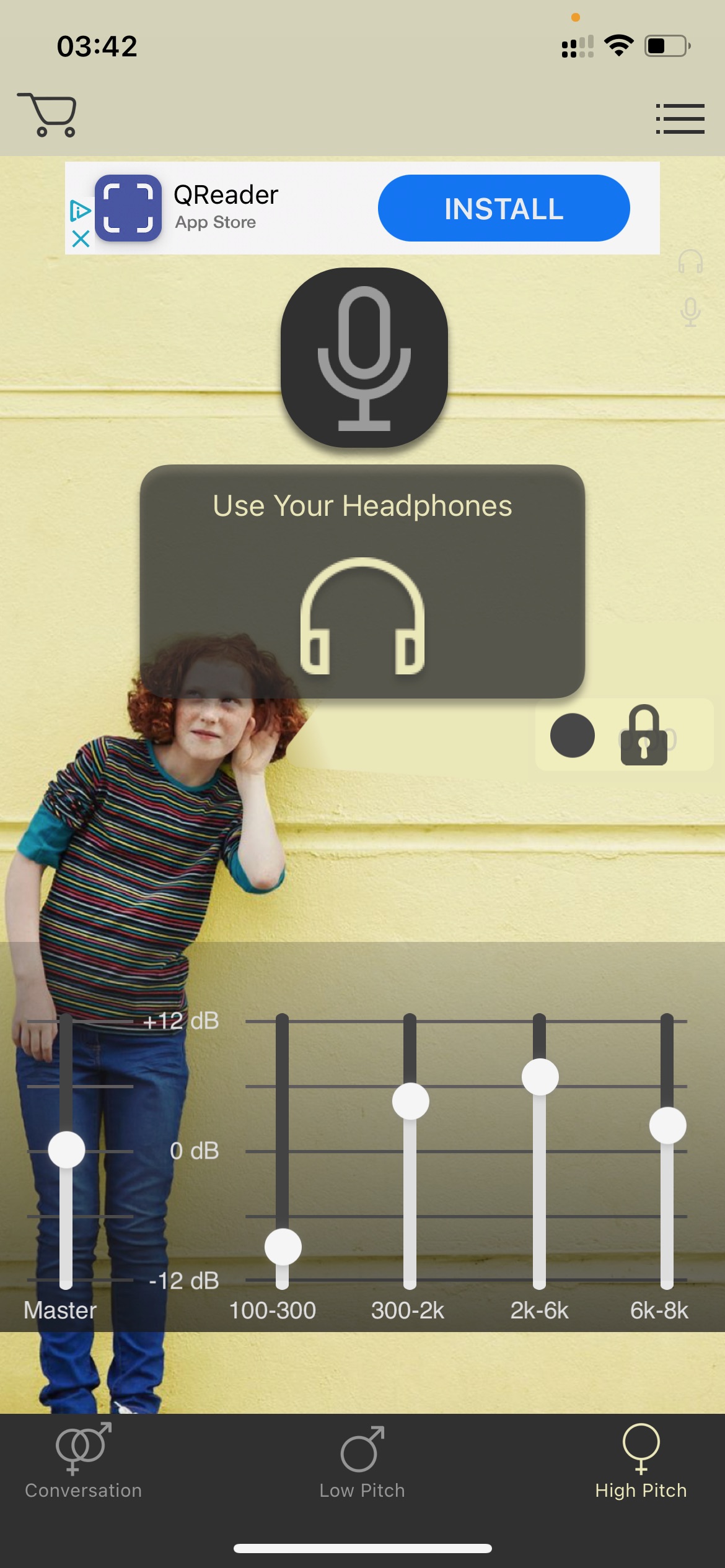Open the shopping cart
Image resolution: width=725 pixels, height=1568 pixels.
[x=47, y=115]
